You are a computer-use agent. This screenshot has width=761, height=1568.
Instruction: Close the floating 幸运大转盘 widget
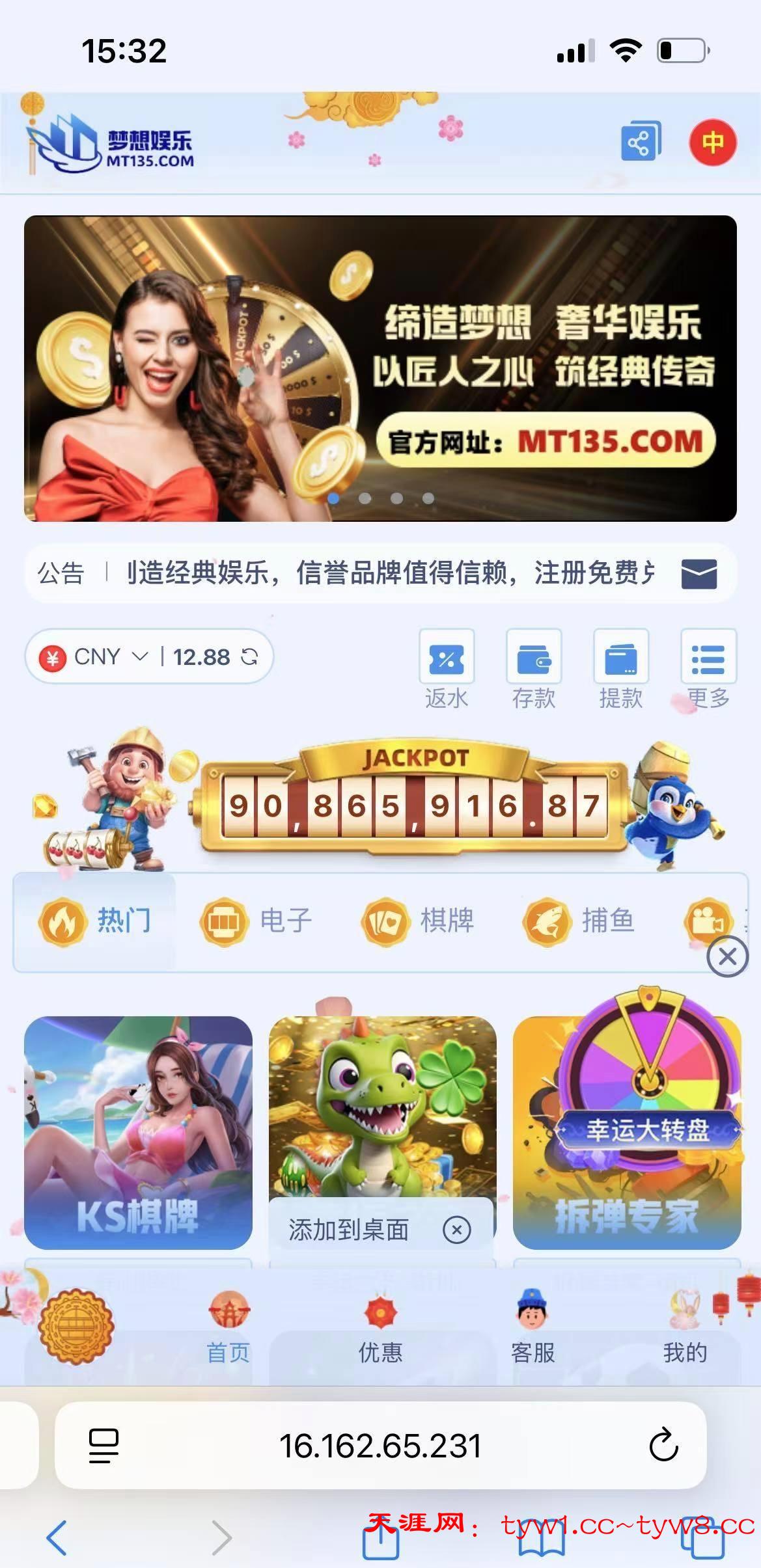(x=727, y=956)
